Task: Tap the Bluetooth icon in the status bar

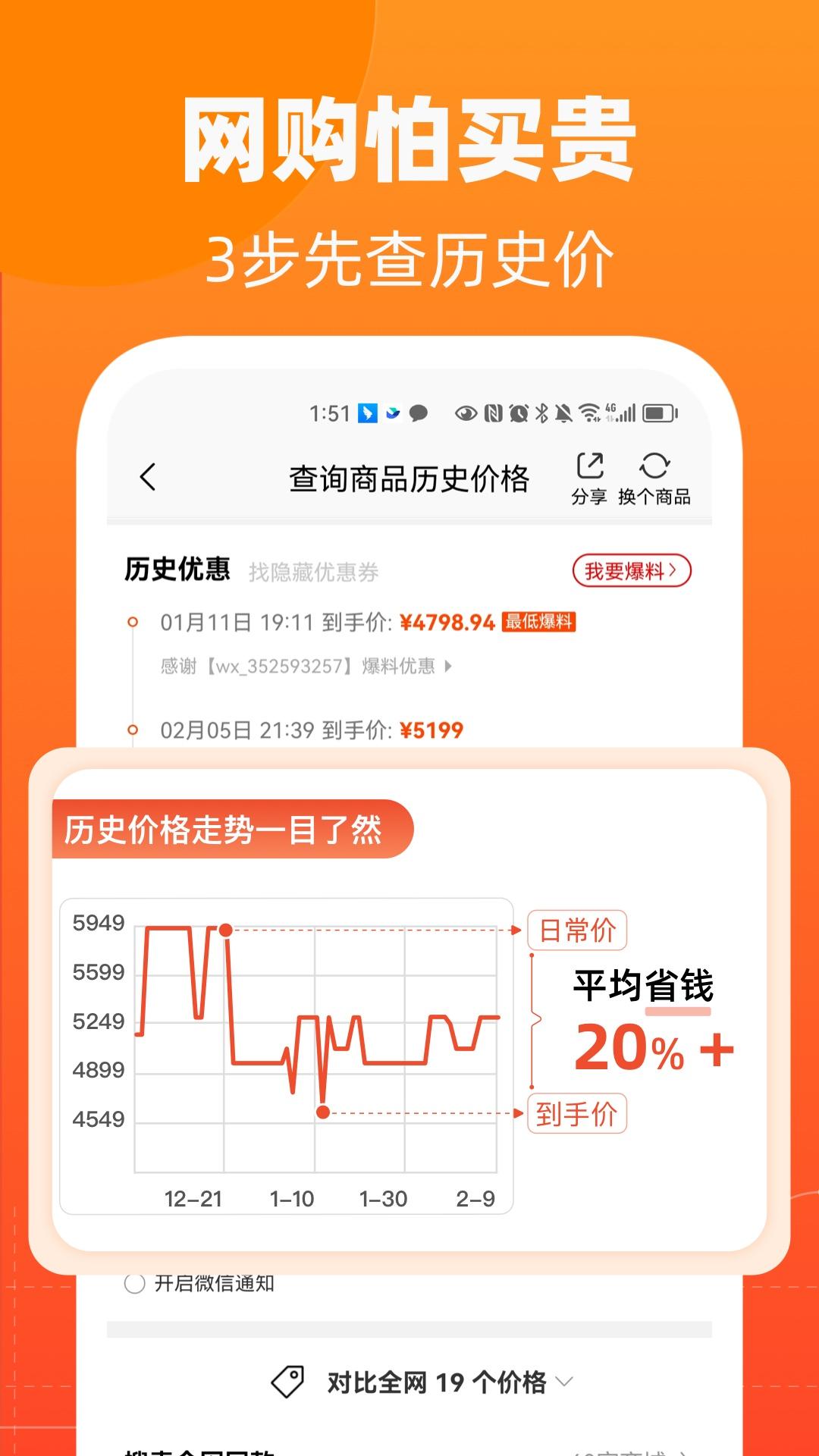Action: tap(541, 413)
